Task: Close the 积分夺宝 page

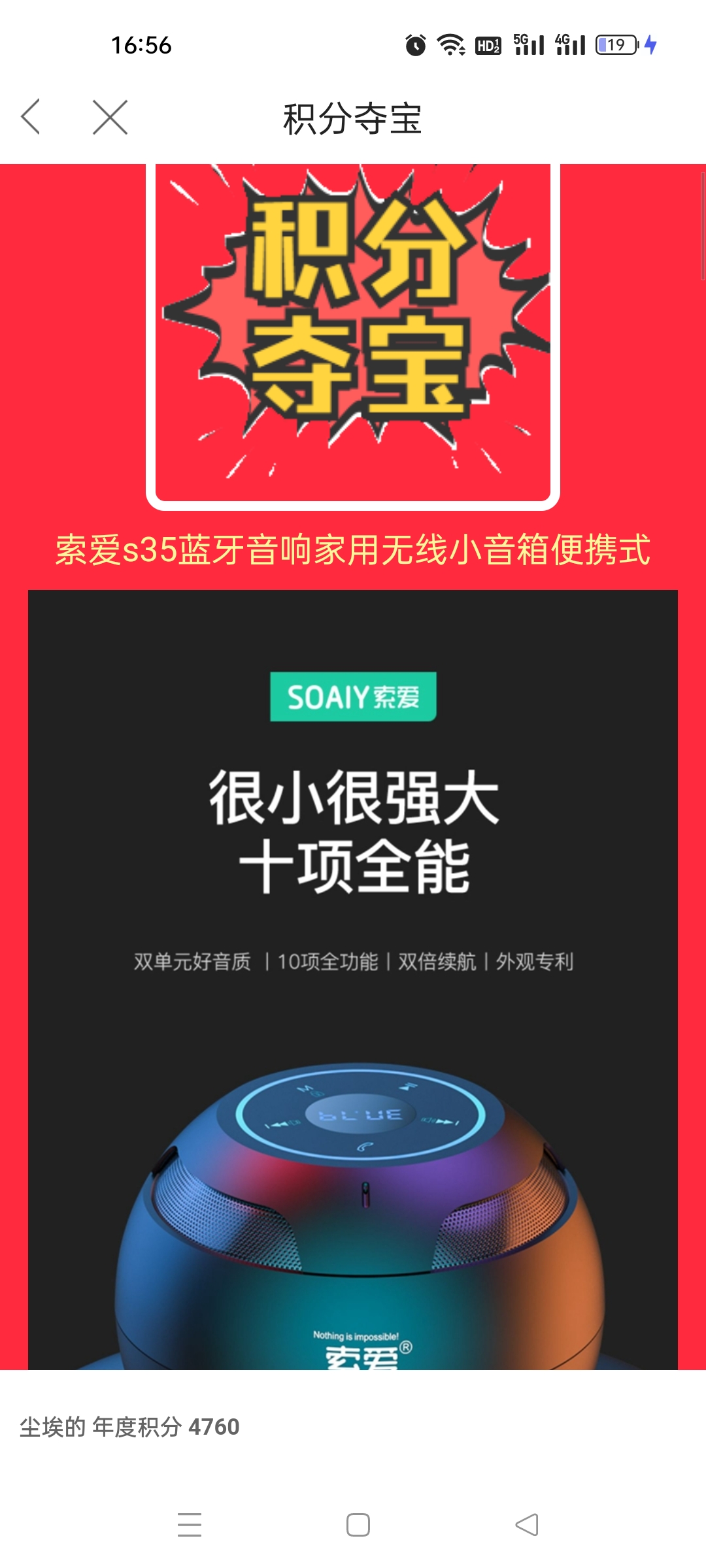Action: (110, 118)
